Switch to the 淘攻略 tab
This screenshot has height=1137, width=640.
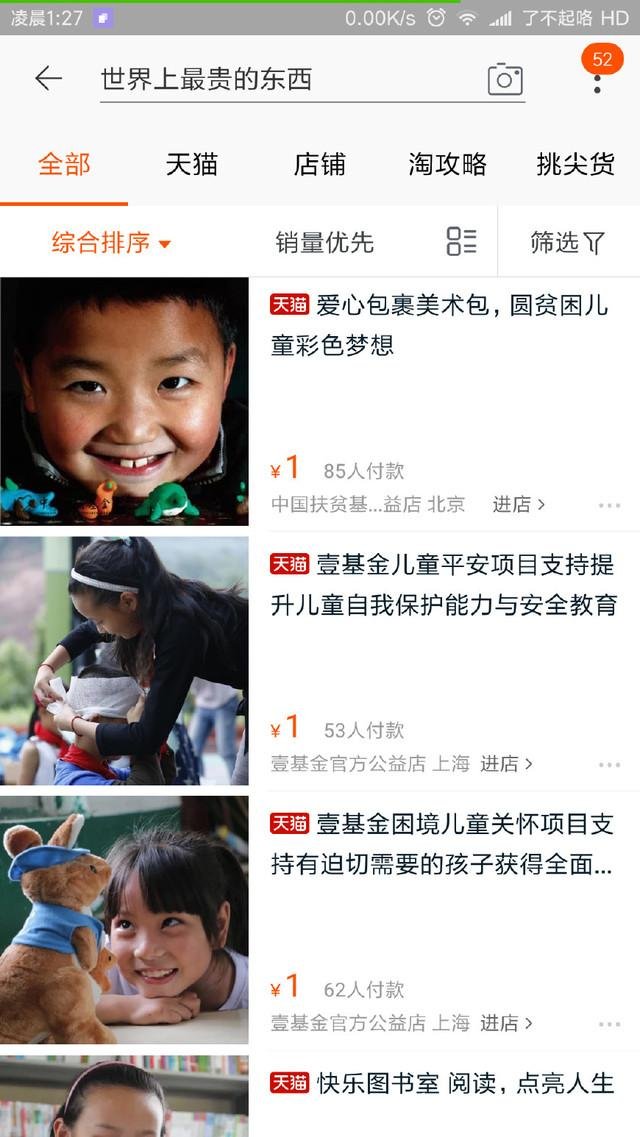pyautogui.click(x=447, y=164)
